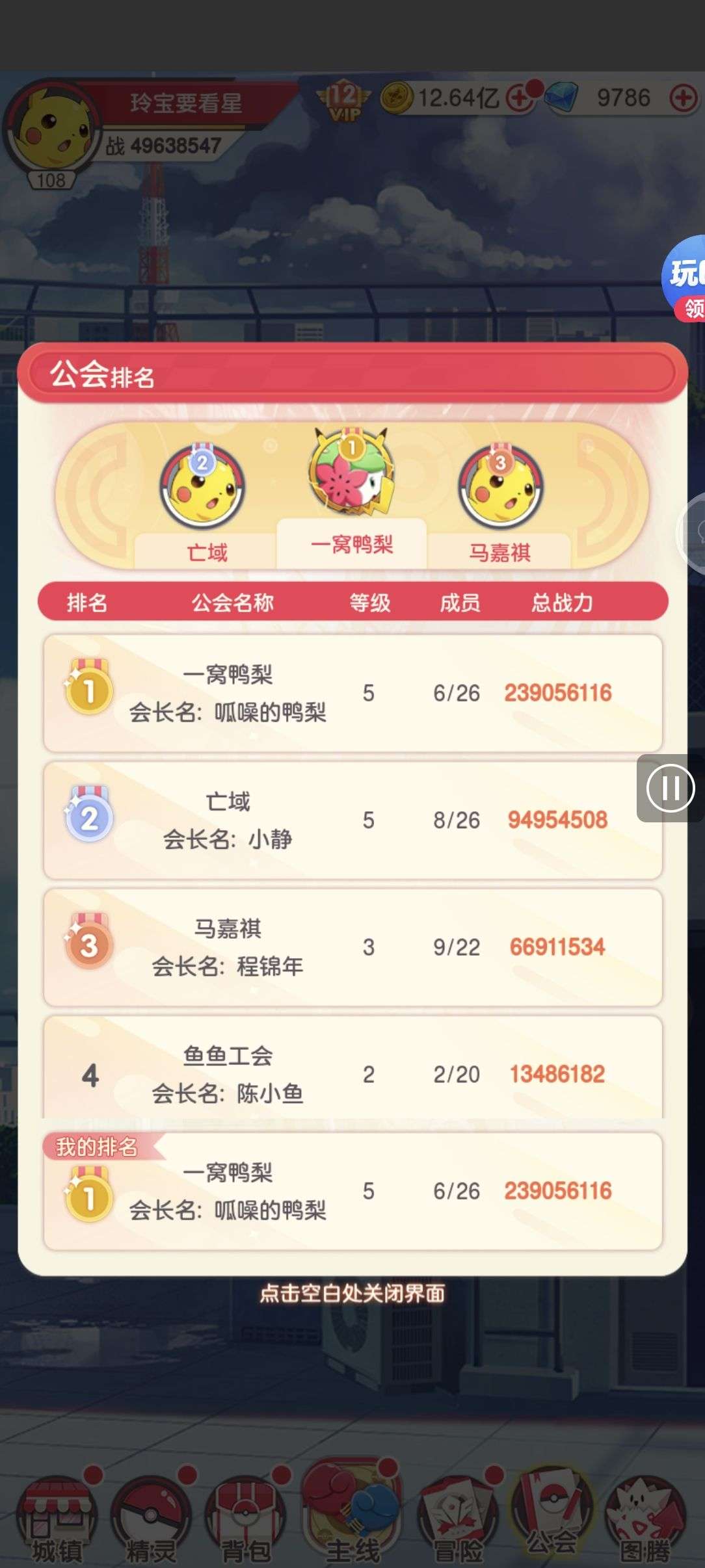The image size is (705, 1568).
Task: Open guild row 马嘉祺
Action: [x=352, y=947]
